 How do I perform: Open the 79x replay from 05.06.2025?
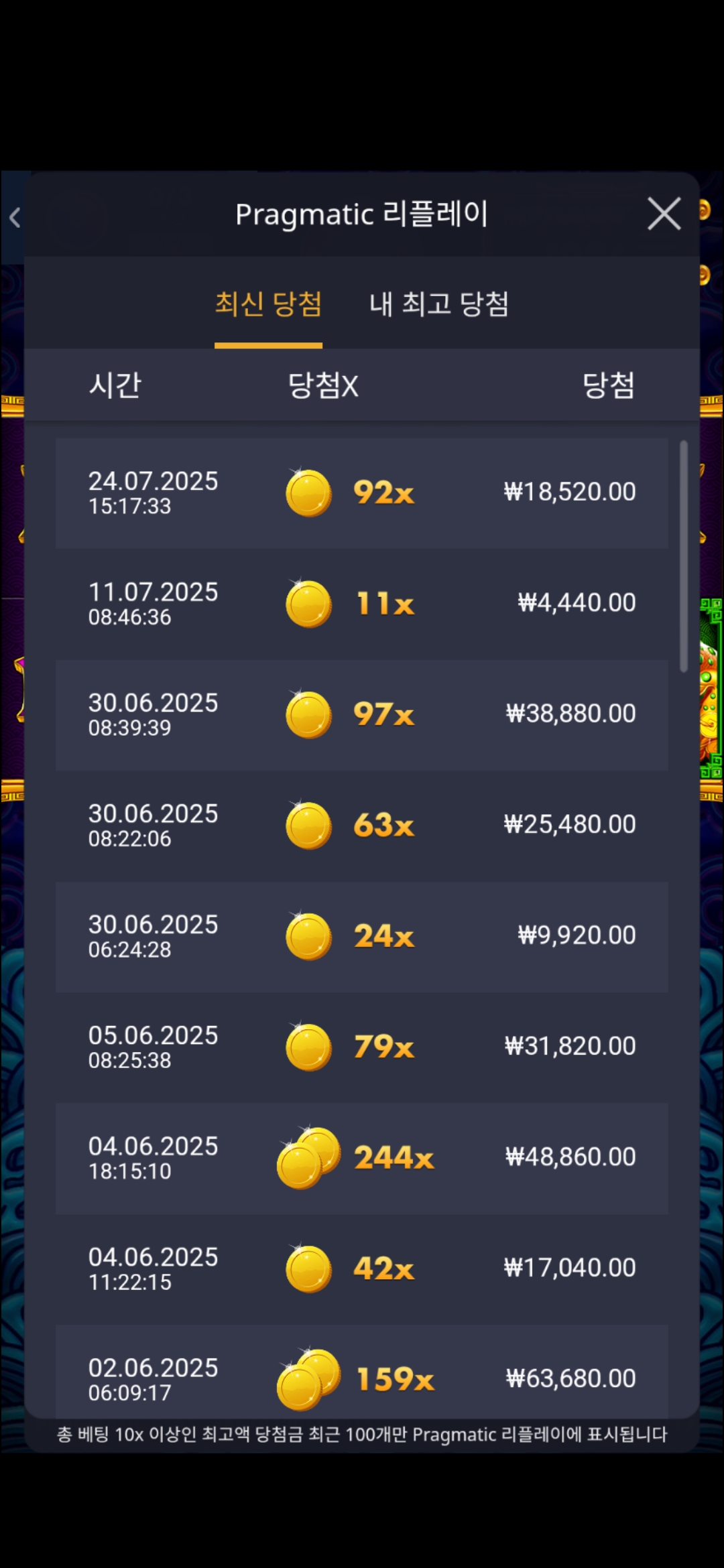coord(361,1047)
